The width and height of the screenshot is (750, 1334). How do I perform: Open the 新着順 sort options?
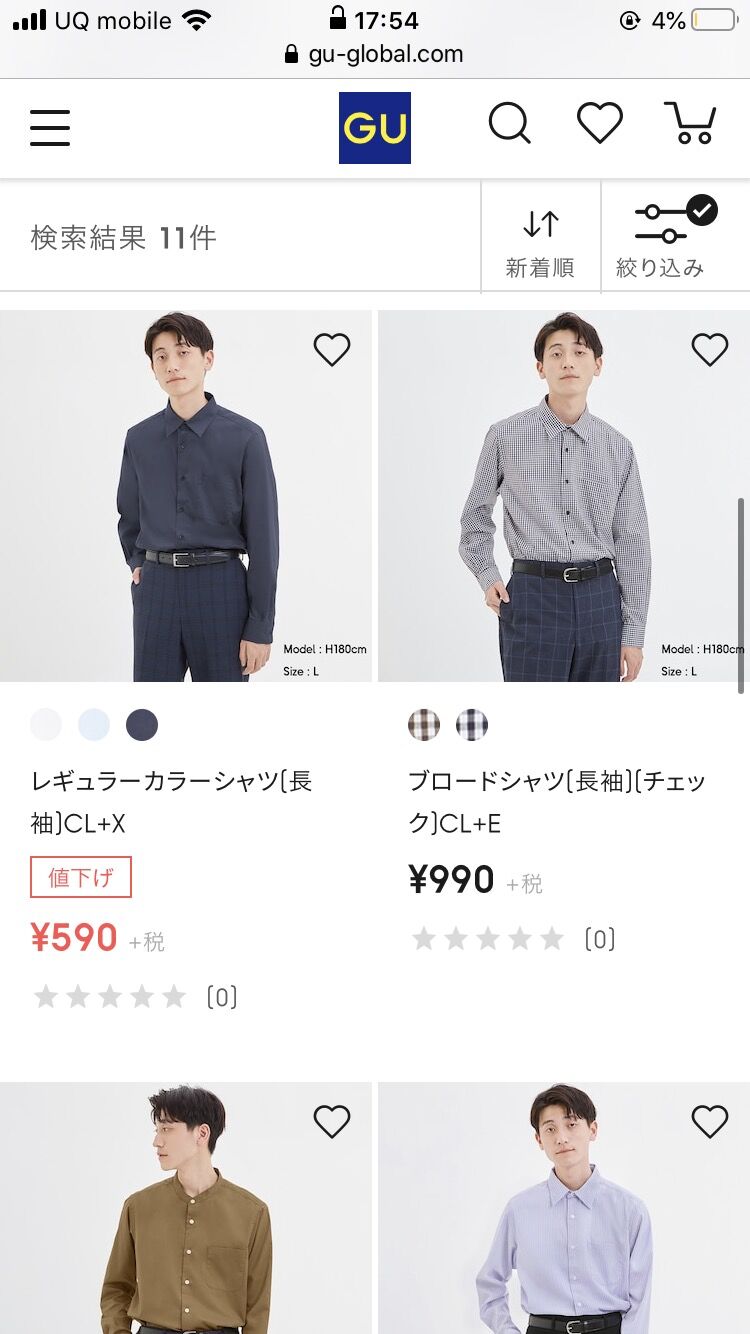tap(540, 239)
